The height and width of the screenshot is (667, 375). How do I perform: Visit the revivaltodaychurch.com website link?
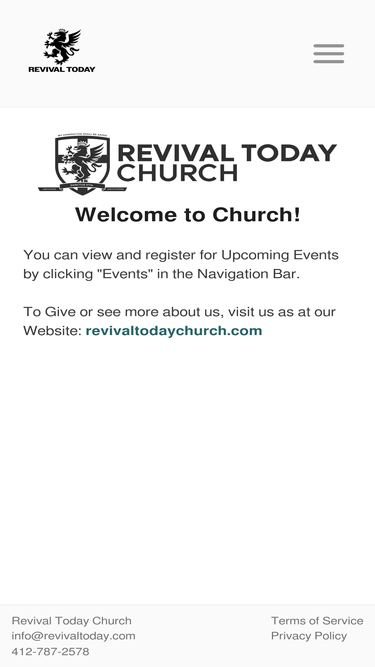point(174,331)
